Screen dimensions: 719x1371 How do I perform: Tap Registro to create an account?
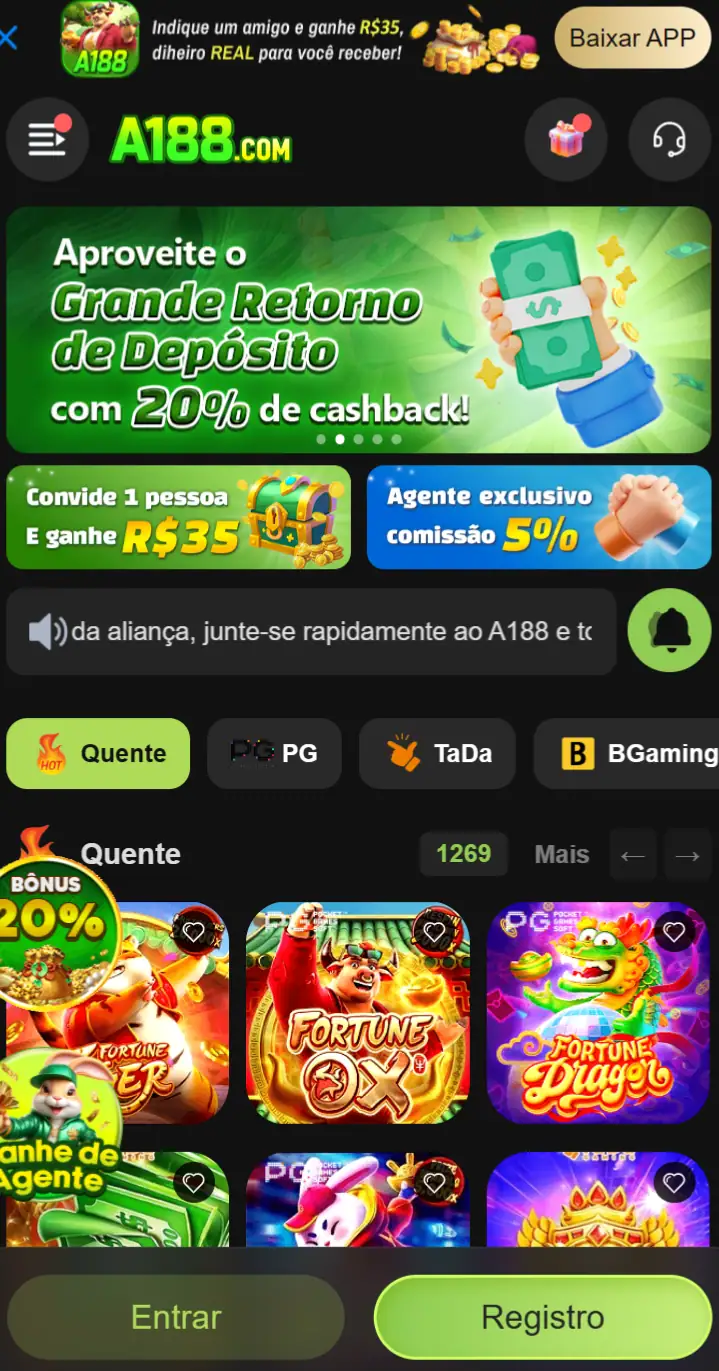[543, 1317]
